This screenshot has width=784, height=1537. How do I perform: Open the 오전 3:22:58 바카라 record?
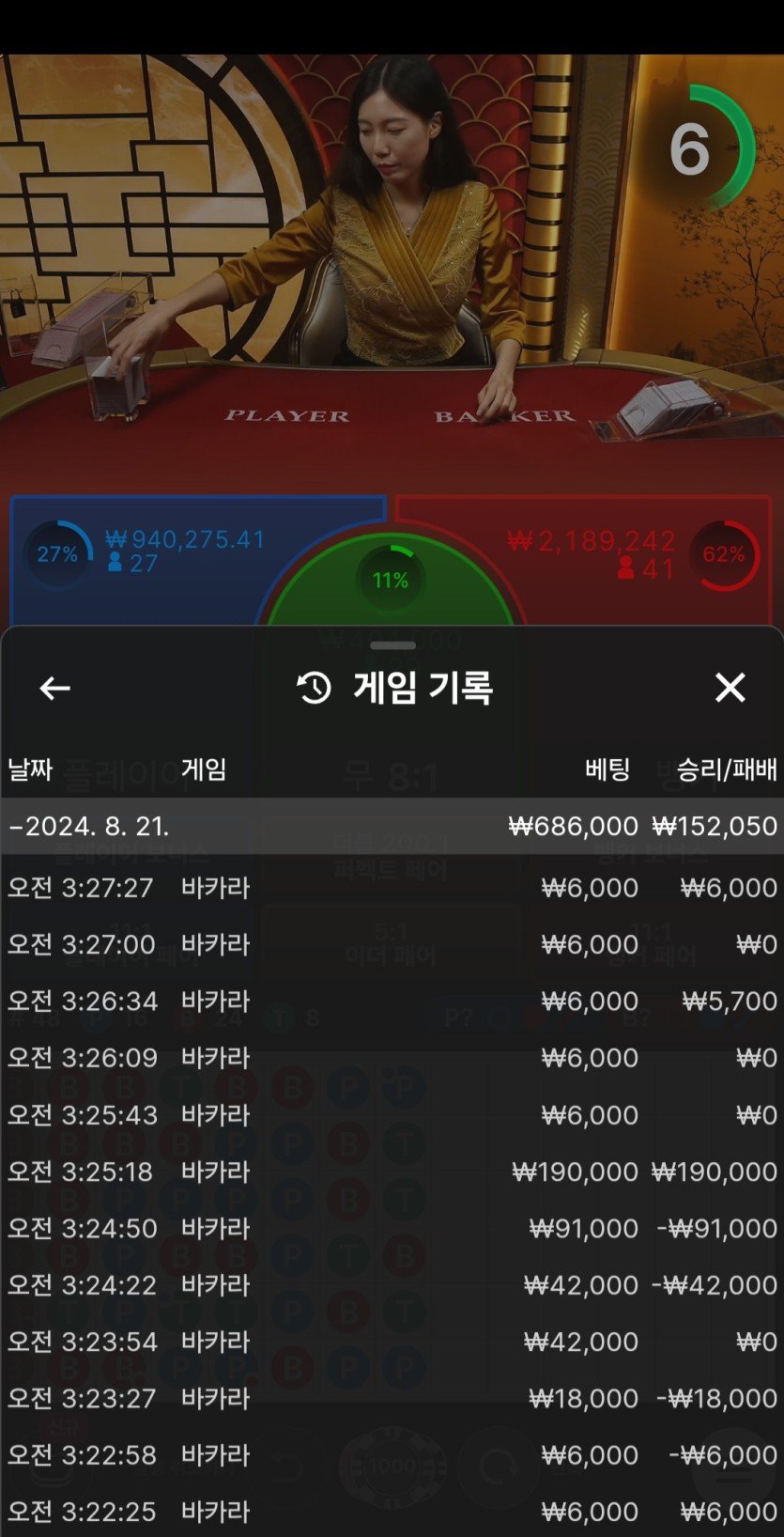[392, 1455]
